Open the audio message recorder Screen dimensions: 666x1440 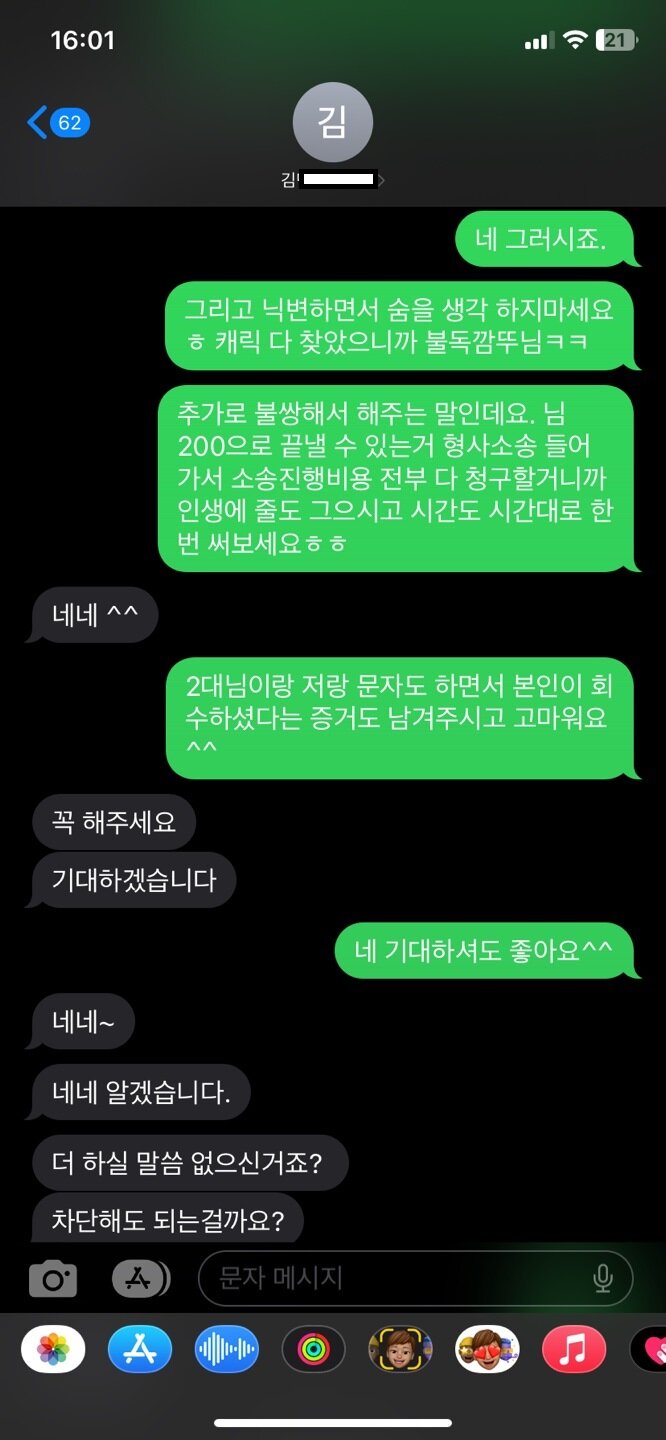226,1350
